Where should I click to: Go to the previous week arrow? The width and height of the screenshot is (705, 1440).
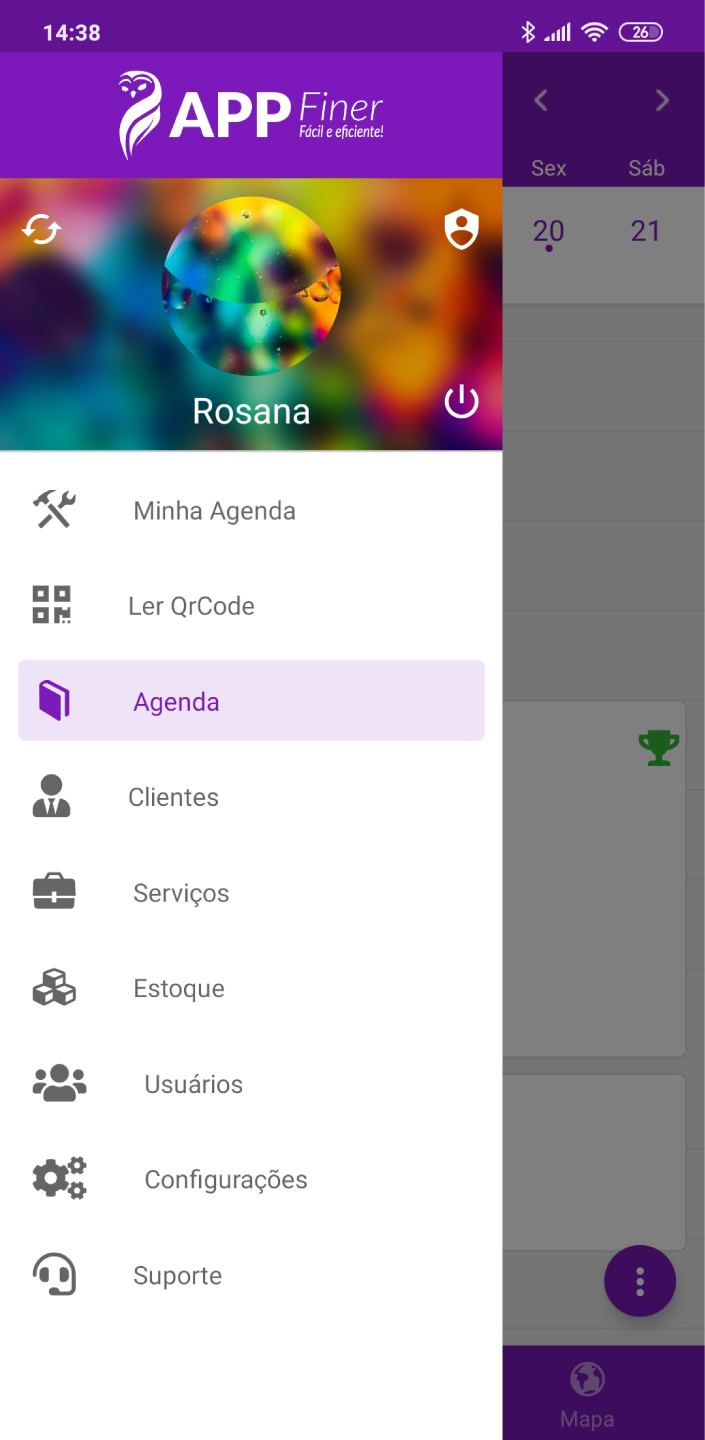[x=541, y=100]
